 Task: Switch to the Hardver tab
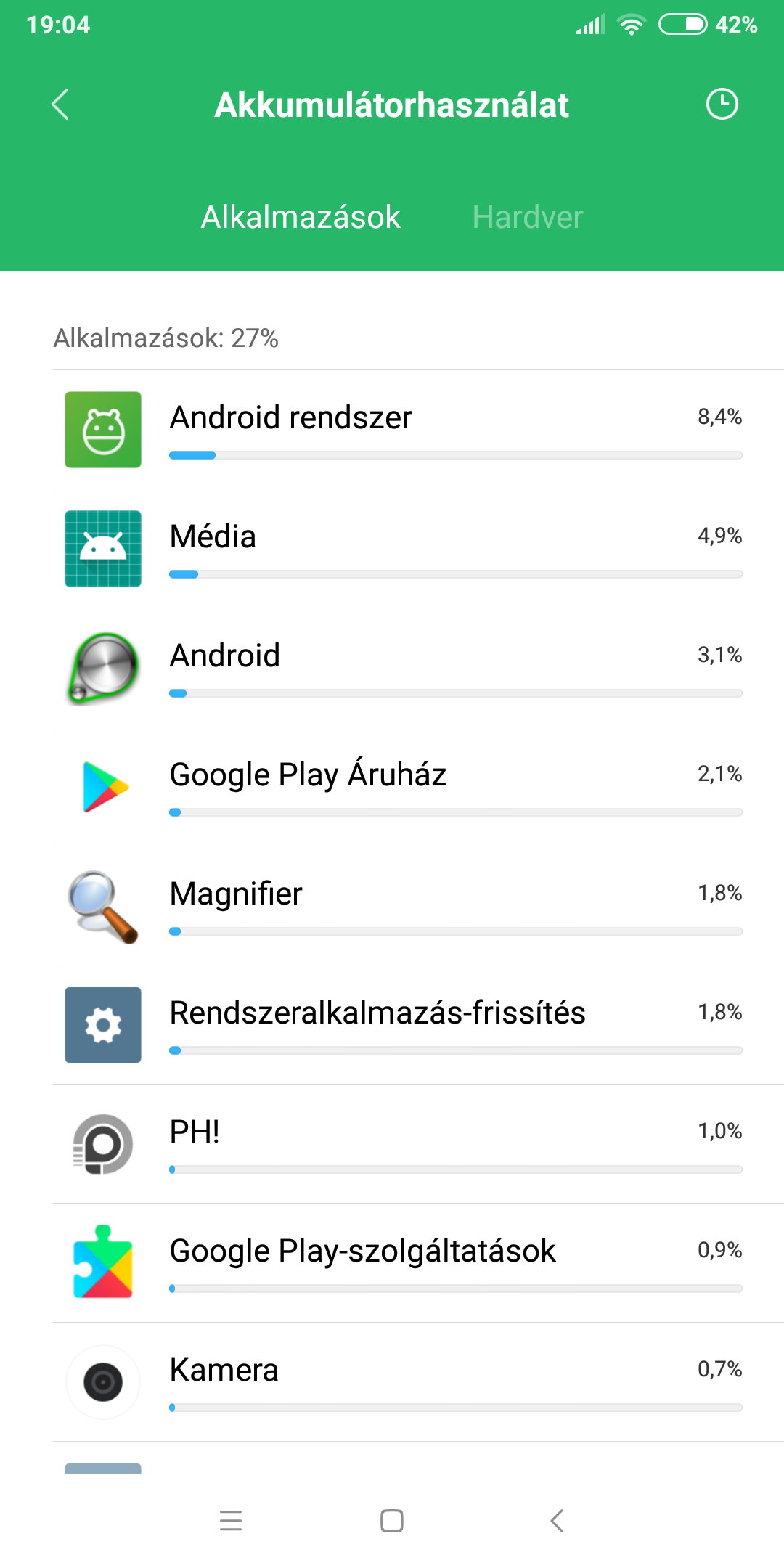tap(528, 217)
